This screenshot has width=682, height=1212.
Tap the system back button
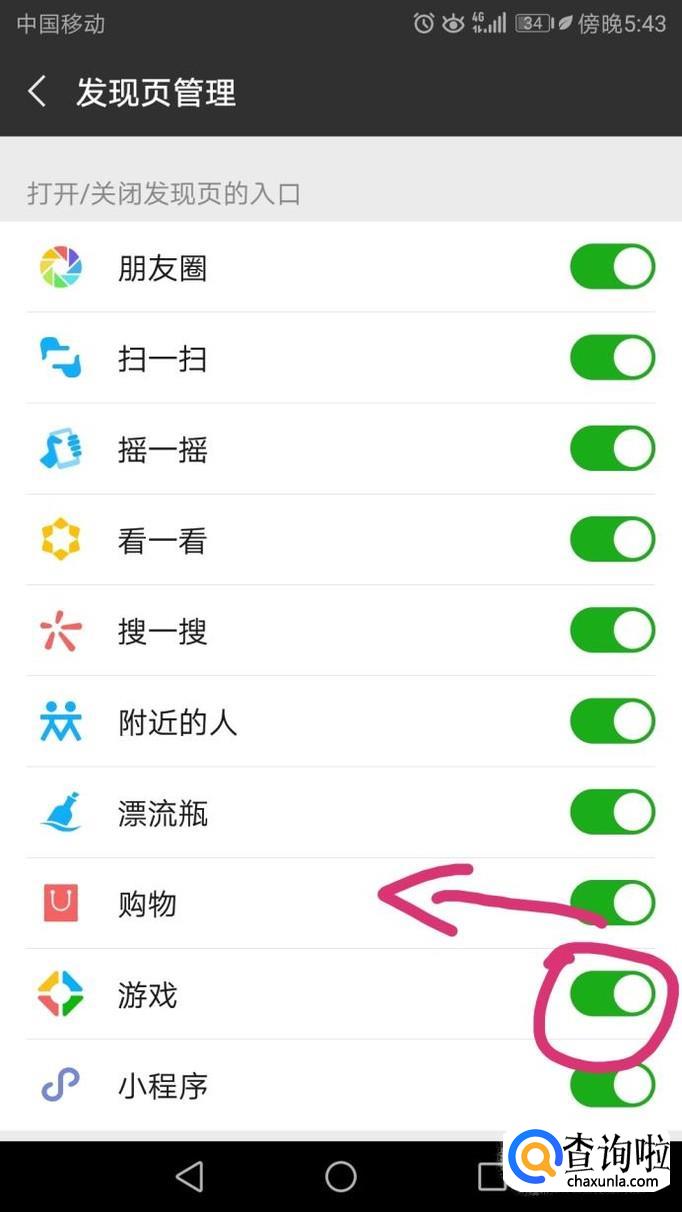(x=189, y=1176)
